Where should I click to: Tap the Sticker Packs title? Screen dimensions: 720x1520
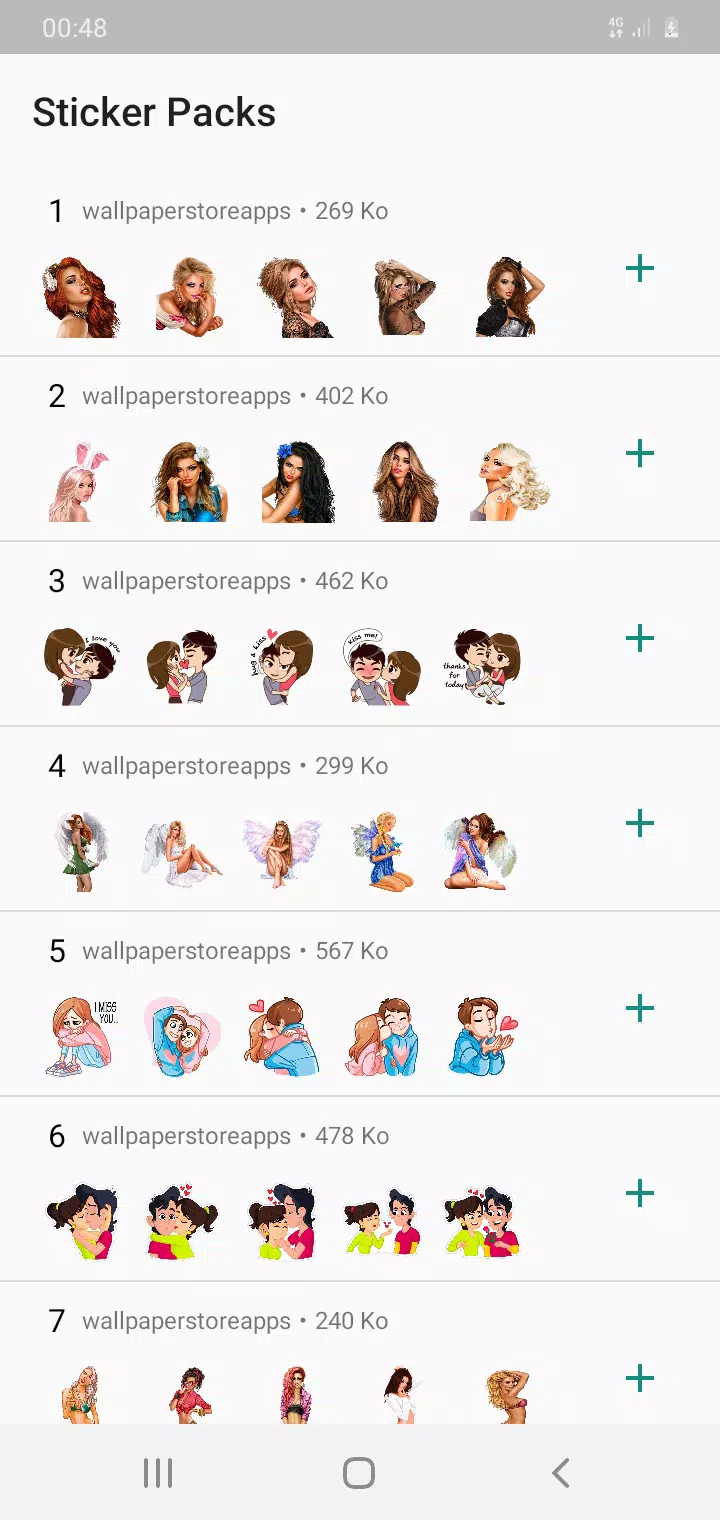coord(154,112)
